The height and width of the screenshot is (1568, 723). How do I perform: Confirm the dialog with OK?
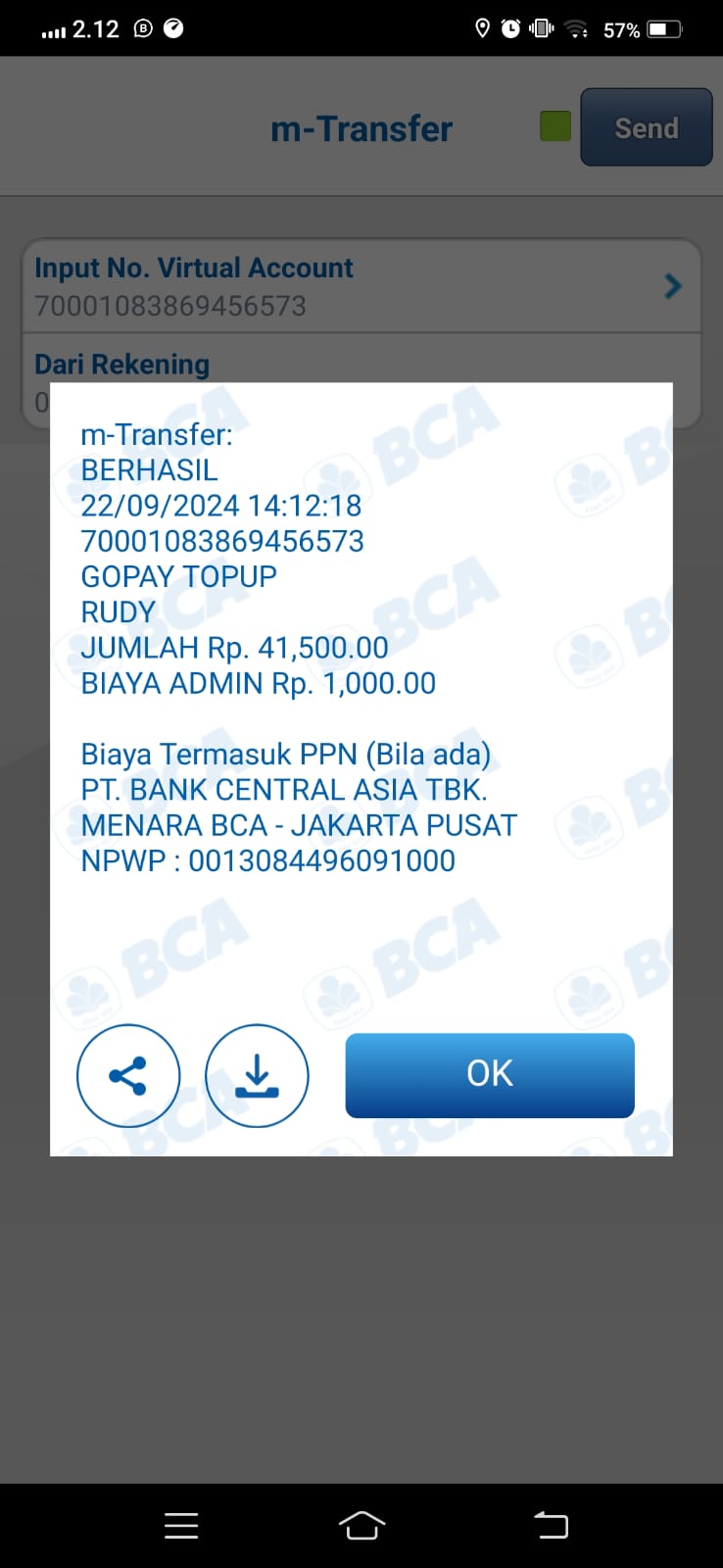click(490, 1074)
